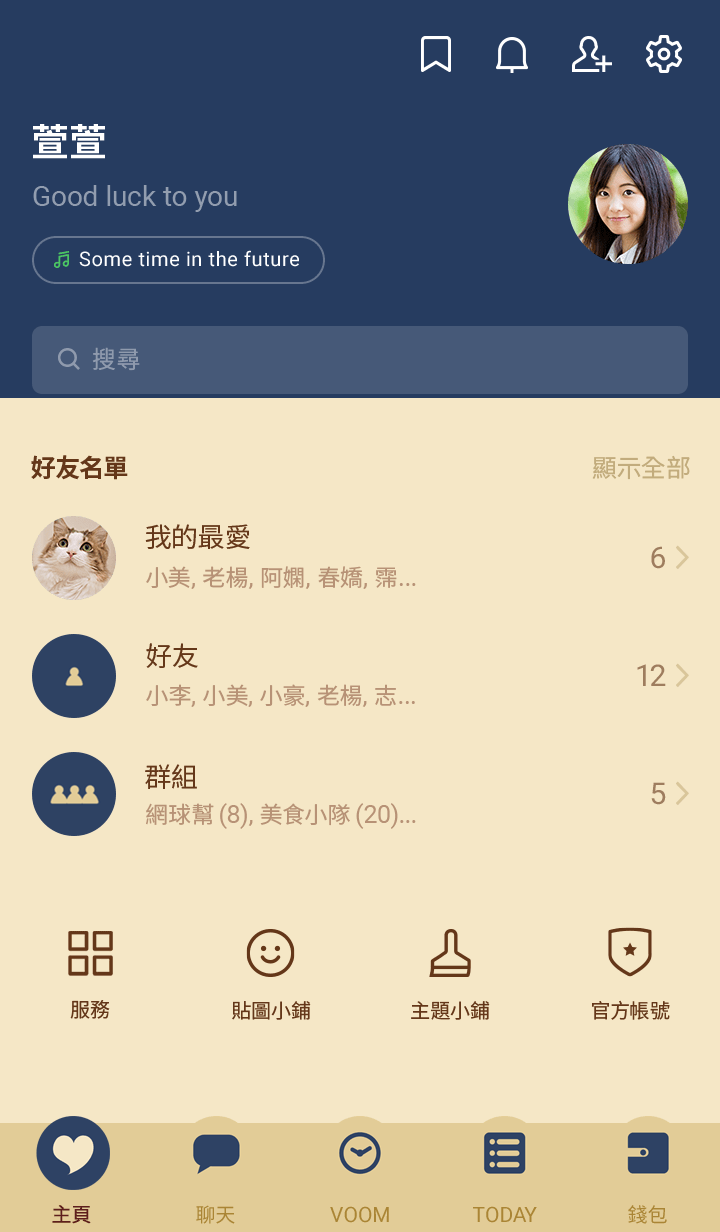Open the profile photo of 萱萱
Viewport: 720px width, 1232px height.
point(628,204)
